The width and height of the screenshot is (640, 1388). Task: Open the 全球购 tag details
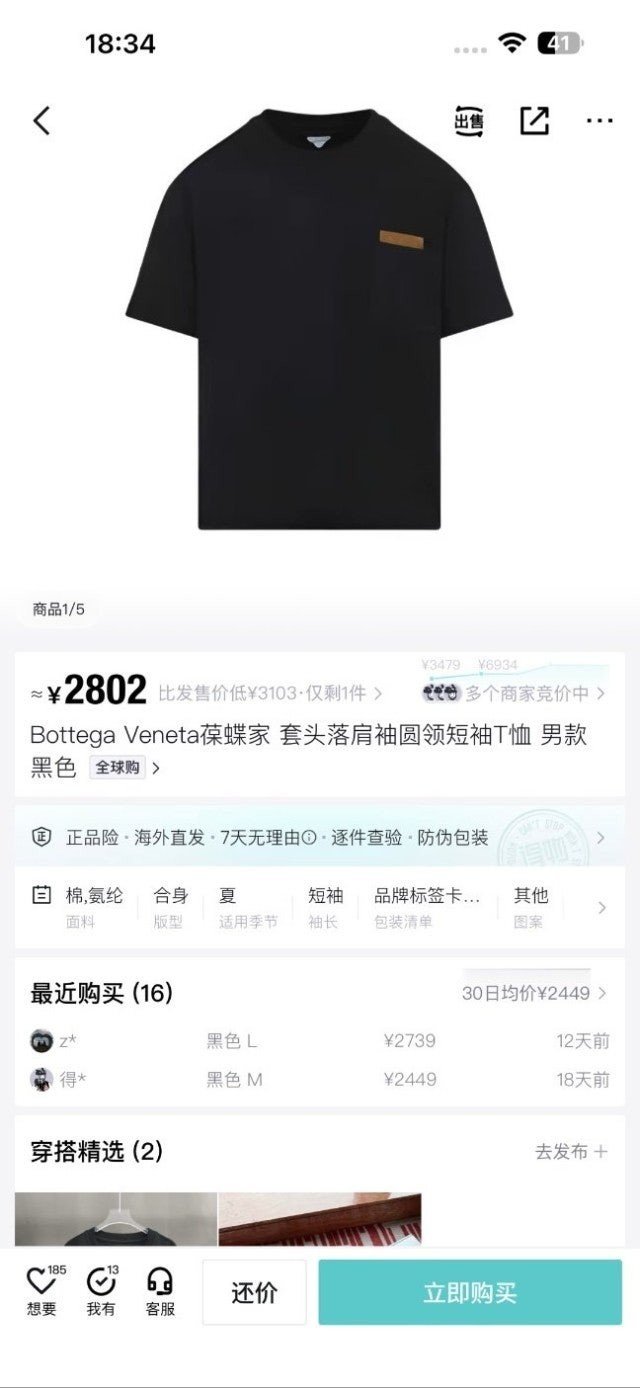click(124, 768)
